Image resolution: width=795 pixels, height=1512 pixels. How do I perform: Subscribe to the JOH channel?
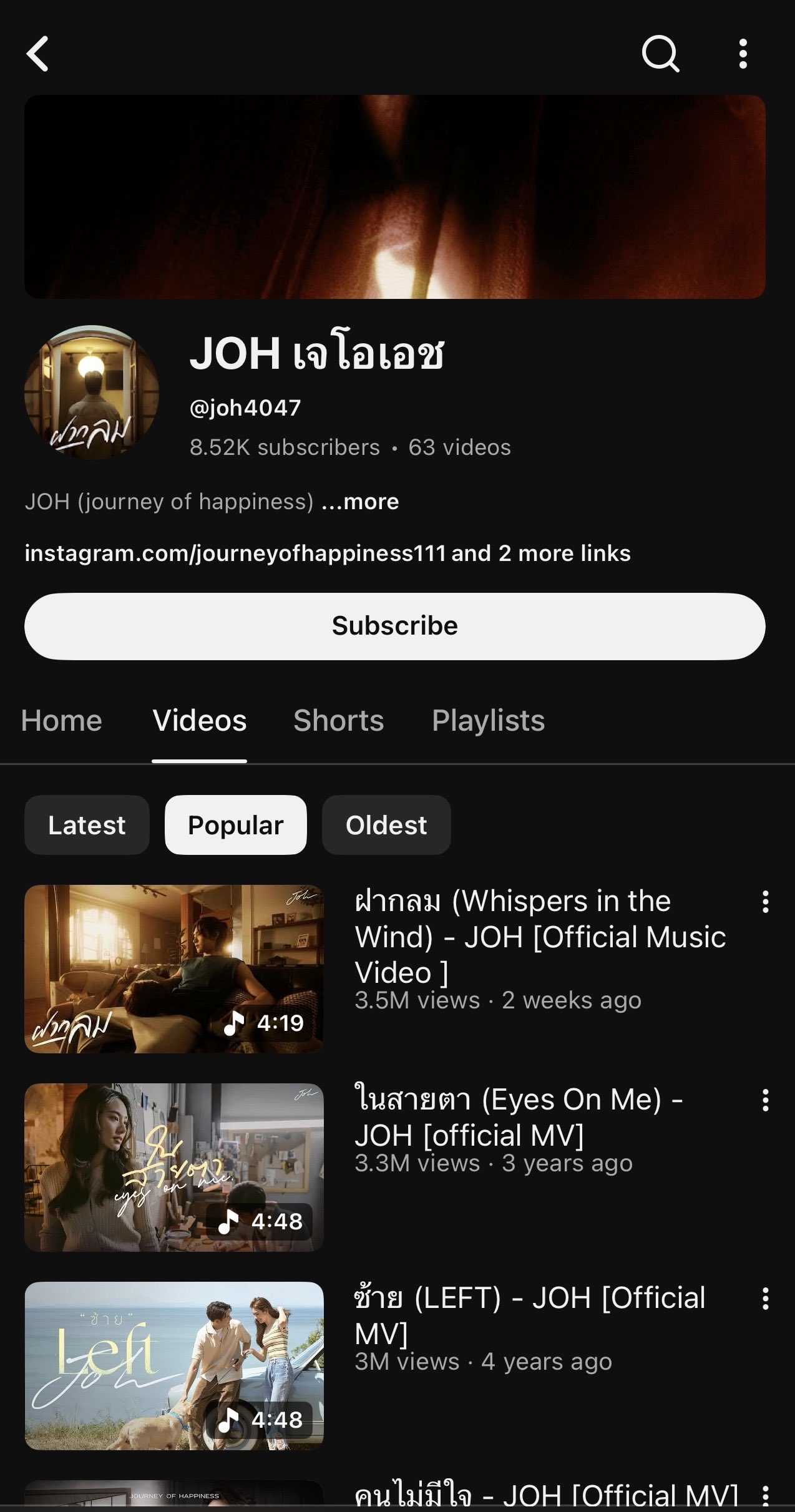pos(394,626)
